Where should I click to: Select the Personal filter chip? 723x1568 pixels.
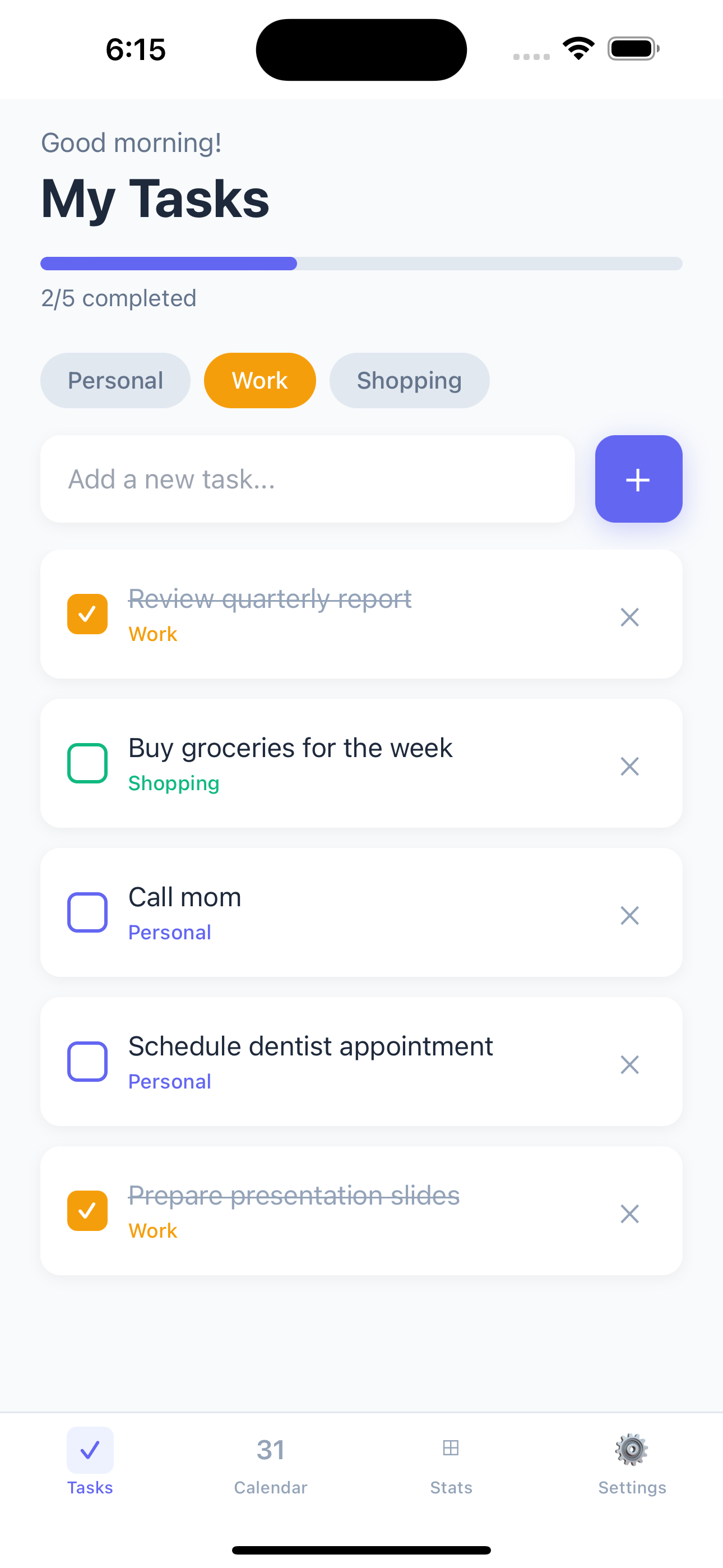(115, 380)
